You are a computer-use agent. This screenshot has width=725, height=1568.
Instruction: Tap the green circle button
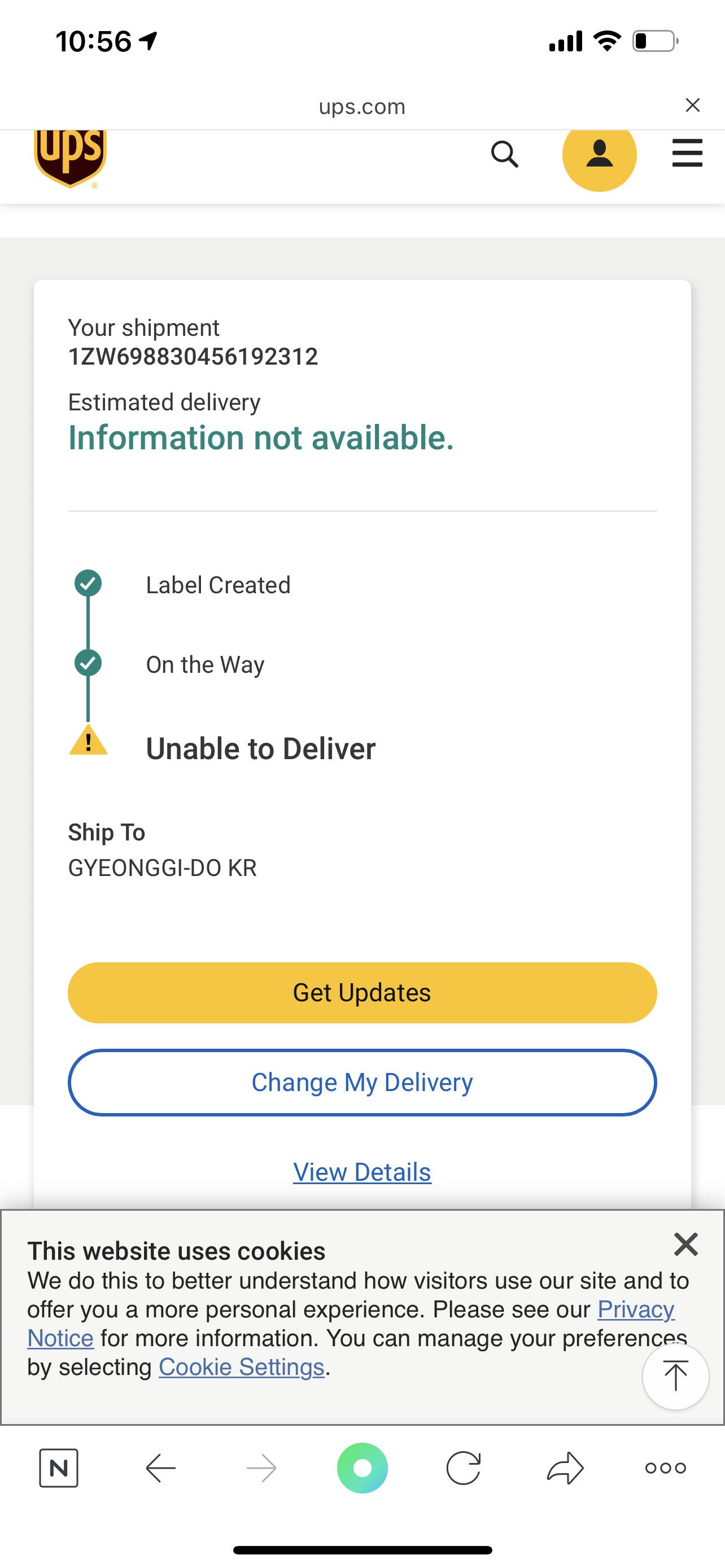pyautogui.click(x=362, y=1468)
